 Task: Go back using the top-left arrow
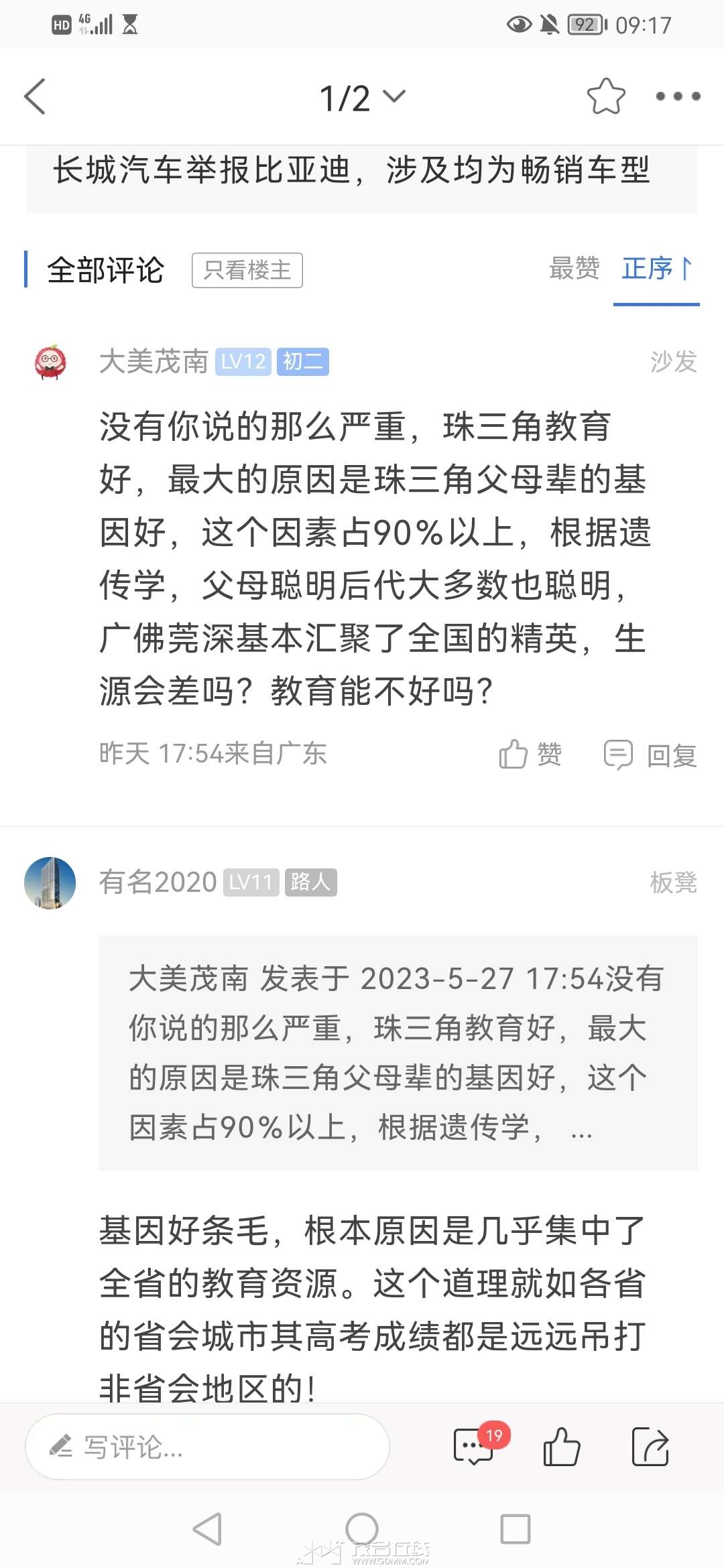pos(35,96)
